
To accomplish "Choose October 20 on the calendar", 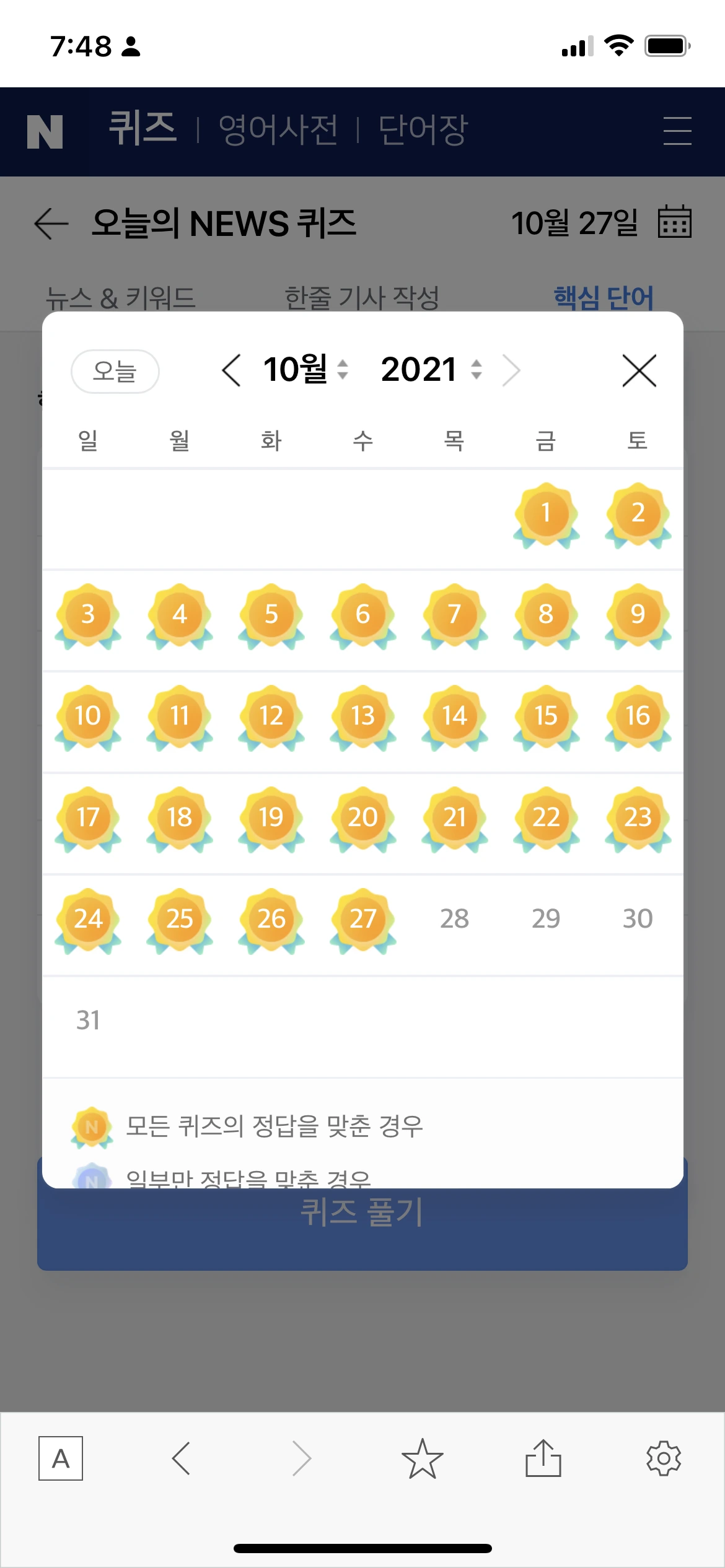I will point(362,818).
